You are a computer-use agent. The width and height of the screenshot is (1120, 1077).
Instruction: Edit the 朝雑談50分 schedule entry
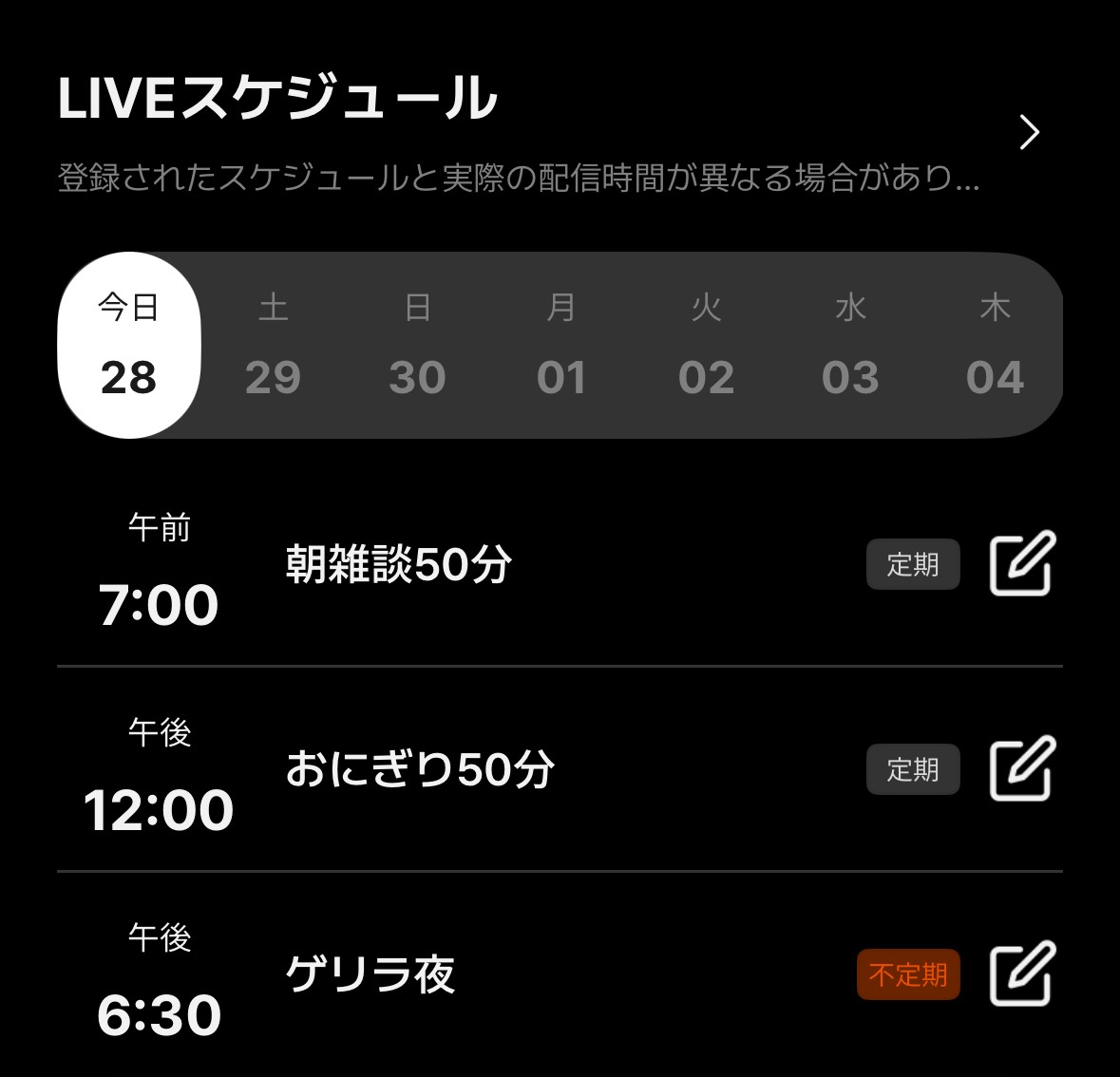(1022, 564)
